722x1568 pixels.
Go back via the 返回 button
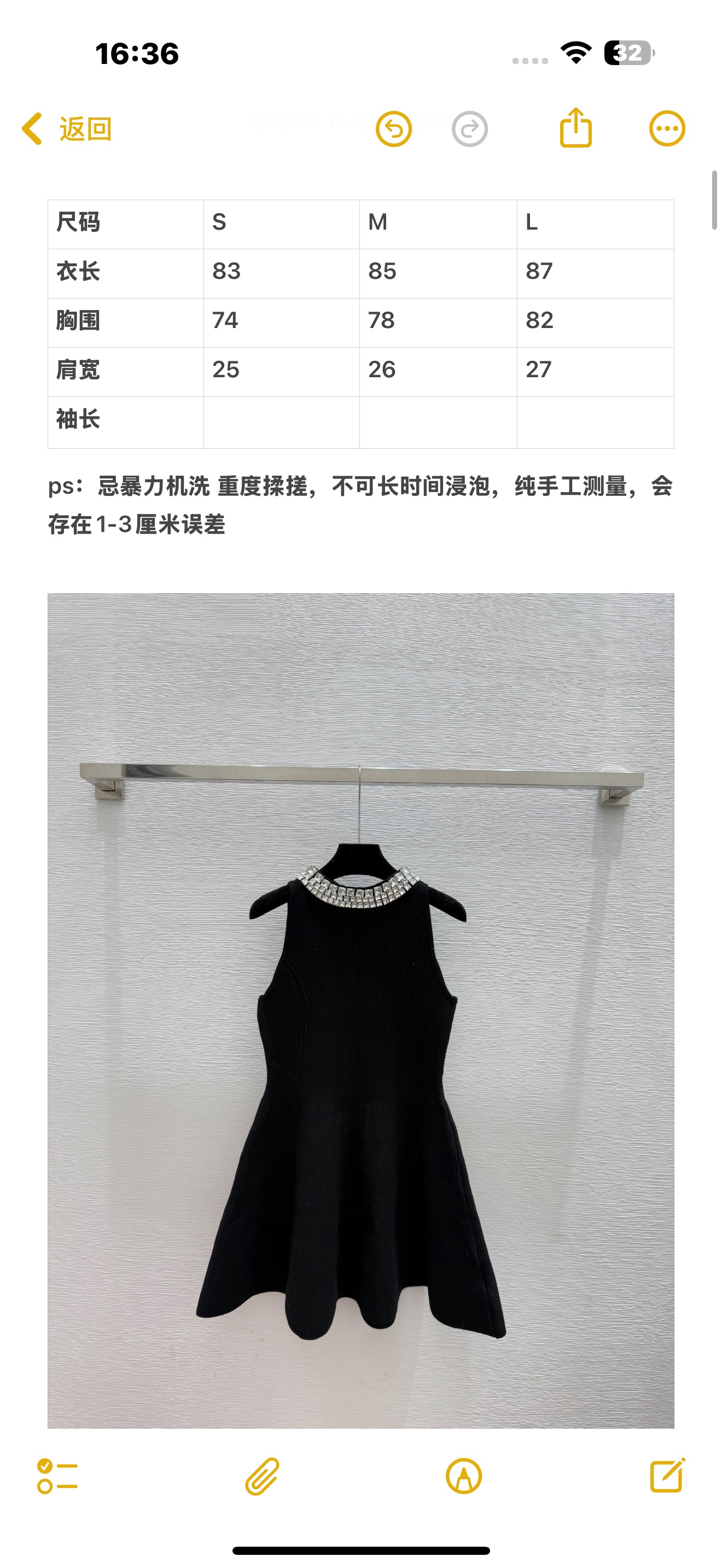coord(67,129)
